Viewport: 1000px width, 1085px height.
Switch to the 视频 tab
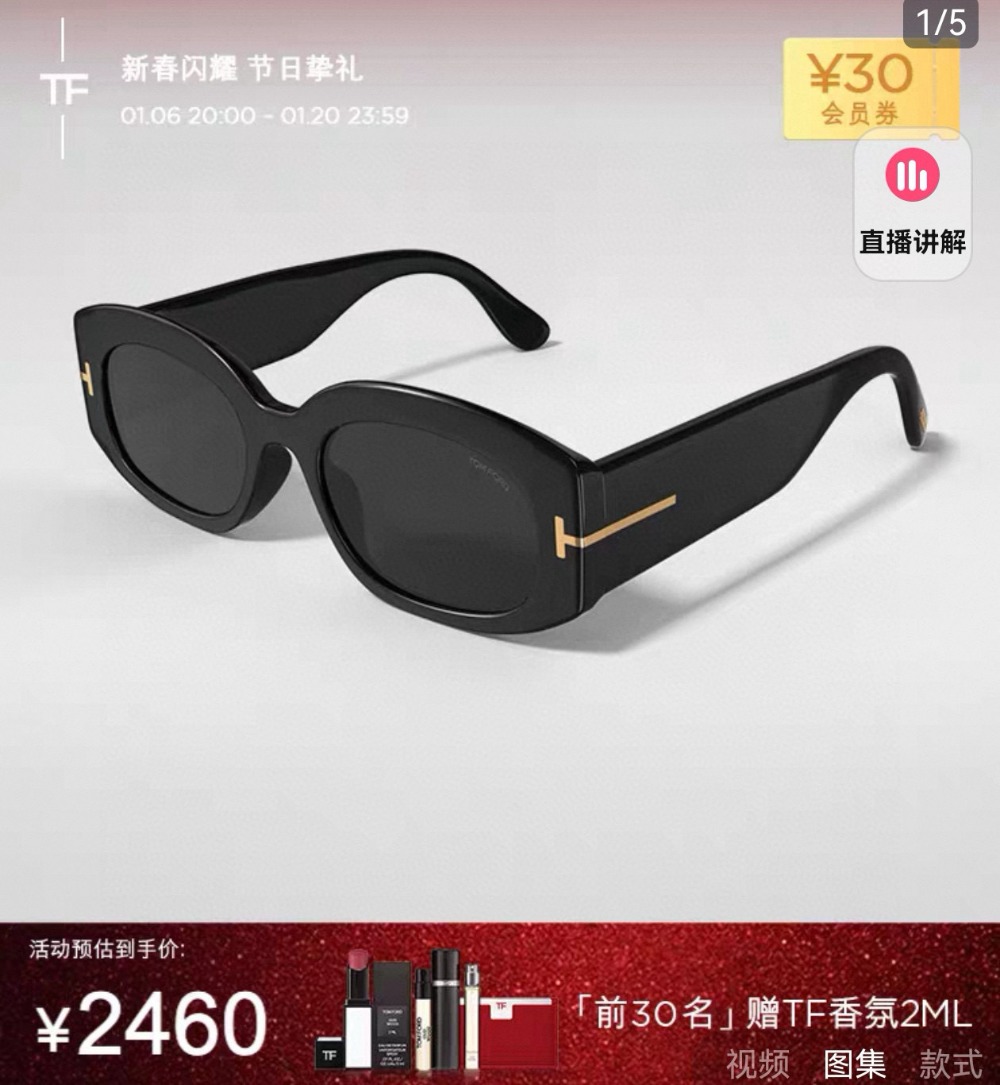pos(757,1063)
